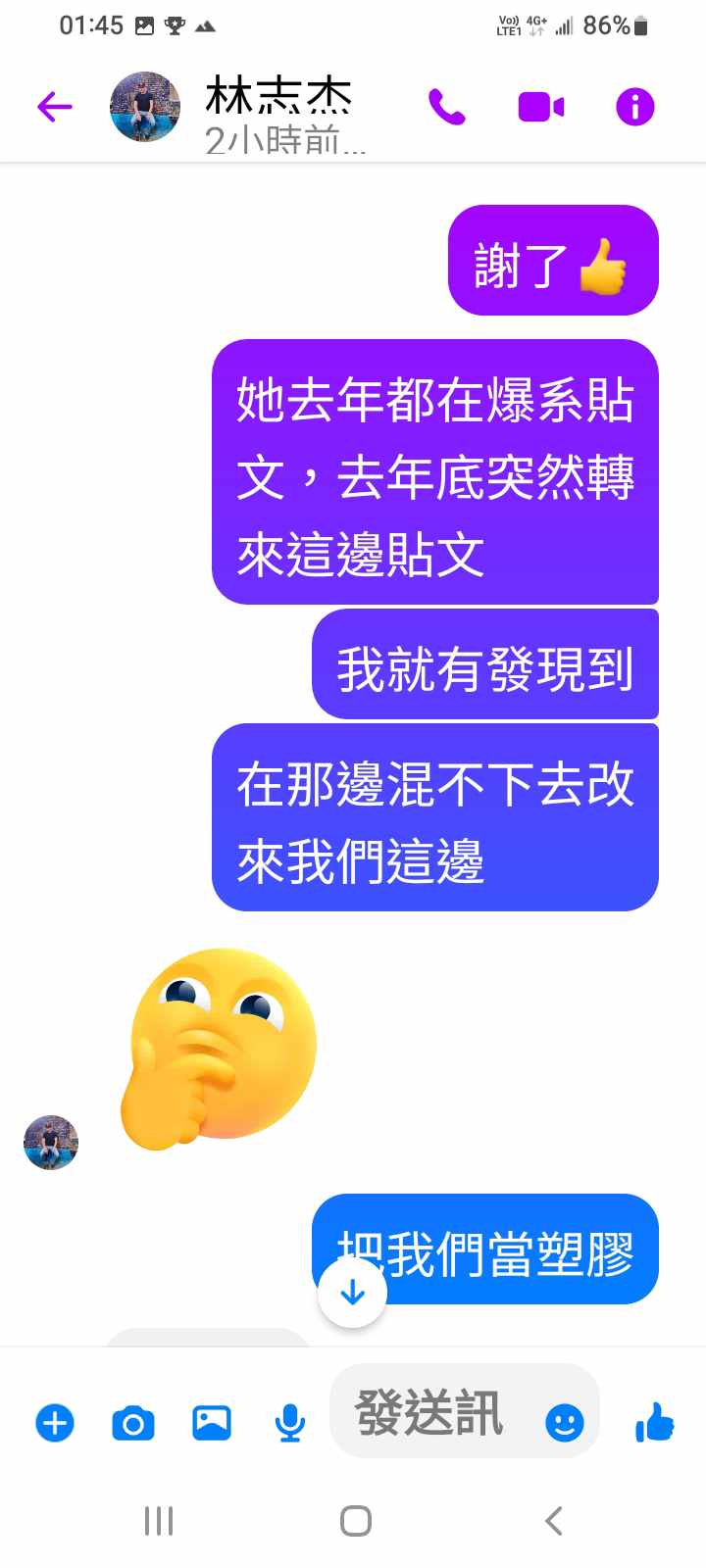Open the photo gallery picker
Viewport: 706px width, 1568px height.
pos(212,1422)
